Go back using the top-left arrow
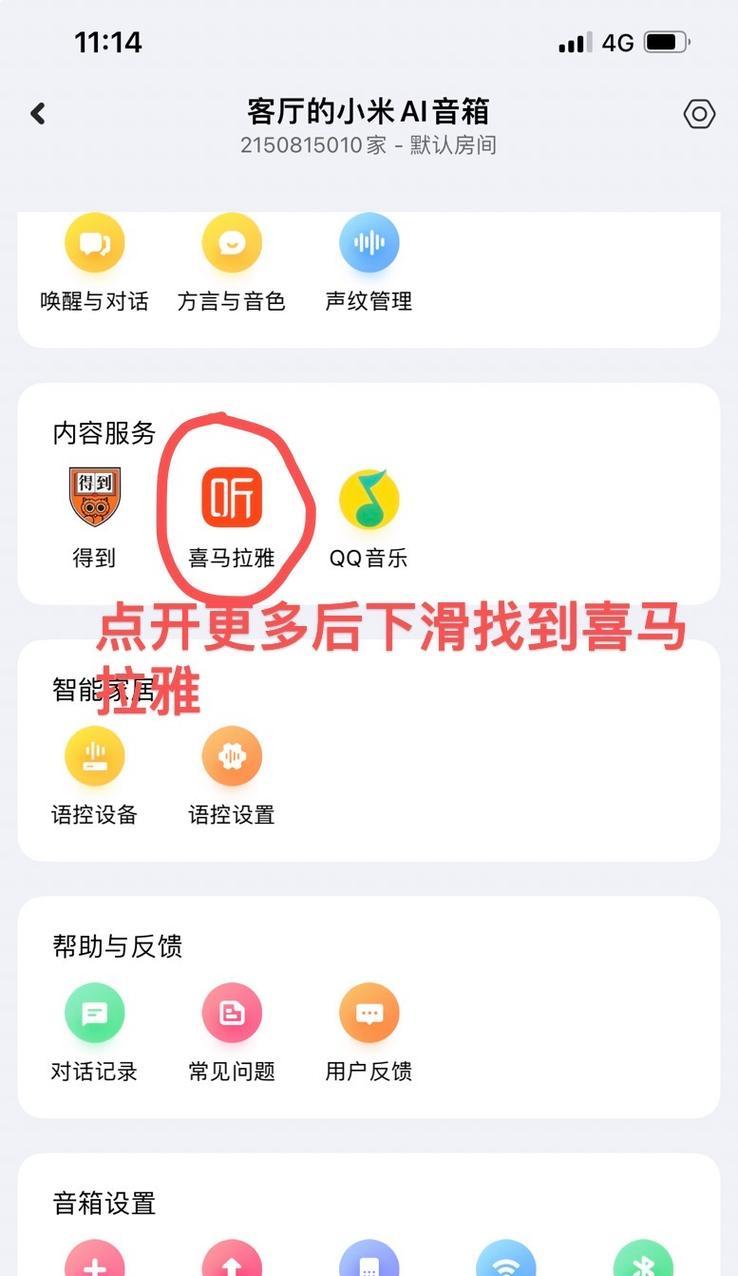Screen dimensions: 738x1276 click(37, 113)
